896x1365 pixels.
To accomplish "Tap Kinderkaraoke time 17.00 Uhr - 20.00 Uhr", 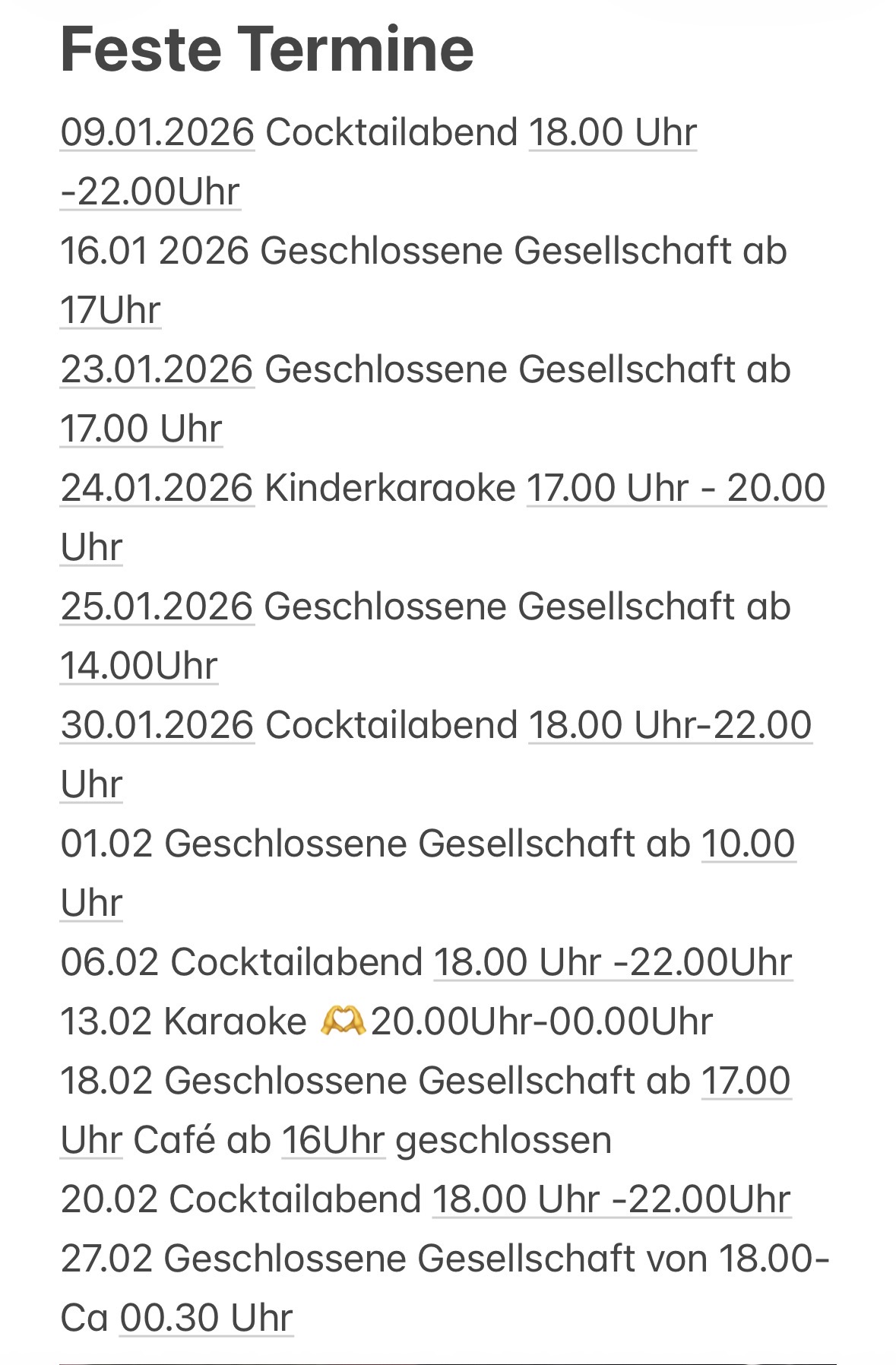I will click(675, 488).
